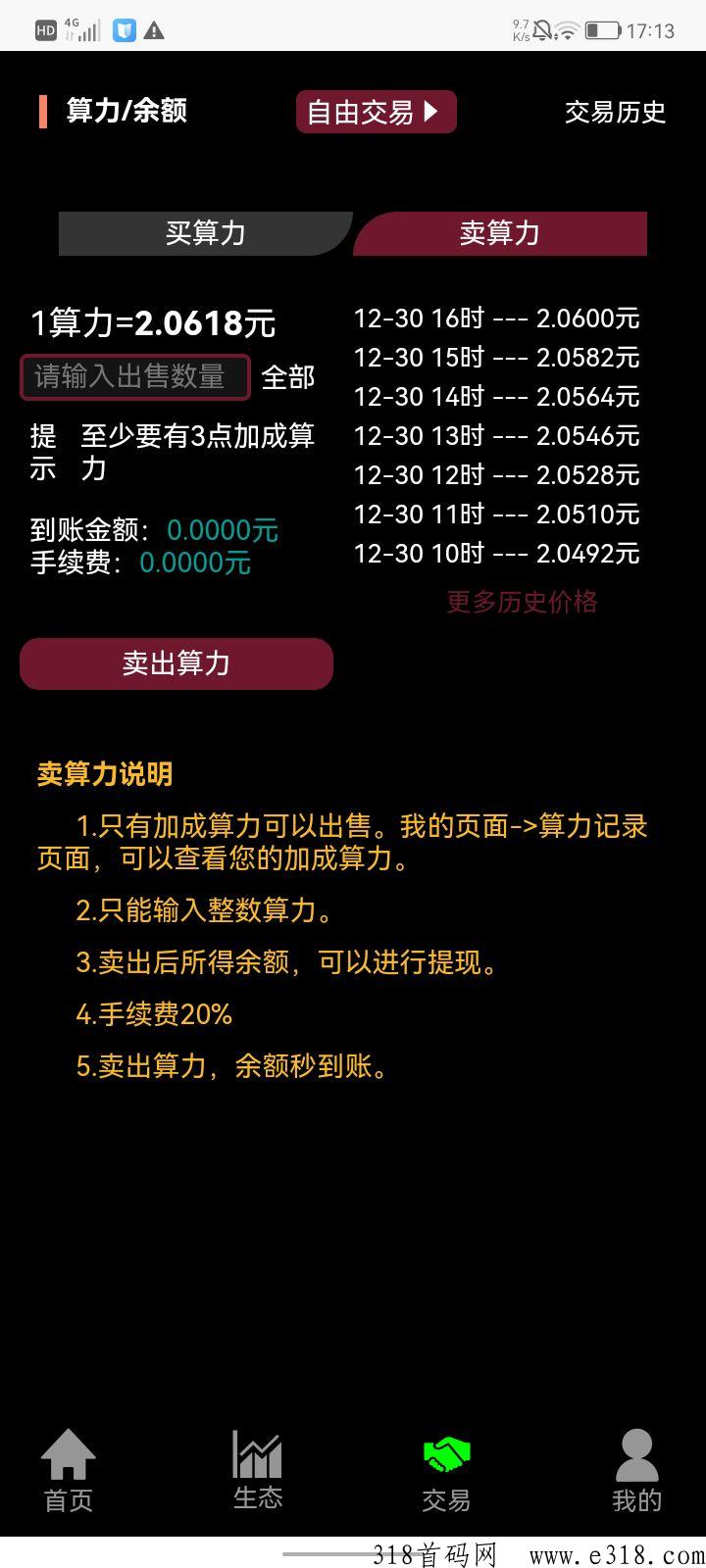706x1568 pixels.
Task: Tap the 卖出算力 button
Action: tap(176, 663)
